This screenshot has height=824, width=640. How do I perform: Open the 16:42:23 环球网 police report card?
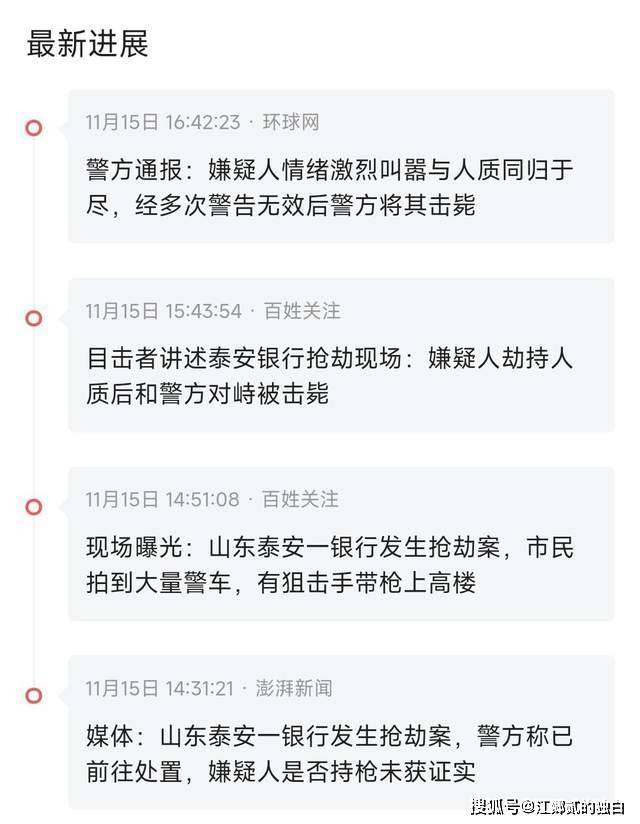(x=340, y=167)
